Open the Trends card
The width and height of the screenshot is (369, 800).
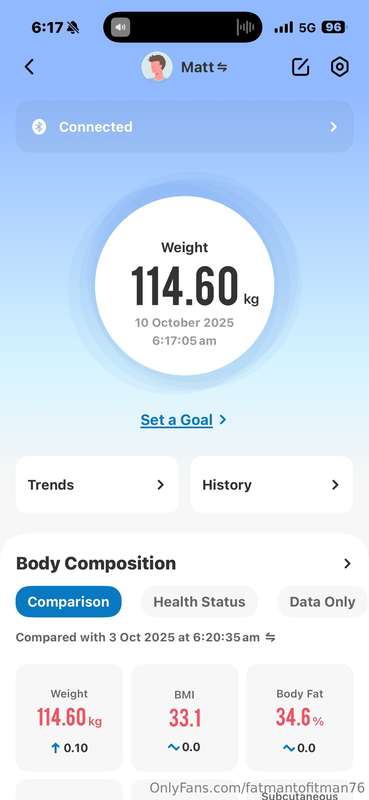tap(97, 485)
